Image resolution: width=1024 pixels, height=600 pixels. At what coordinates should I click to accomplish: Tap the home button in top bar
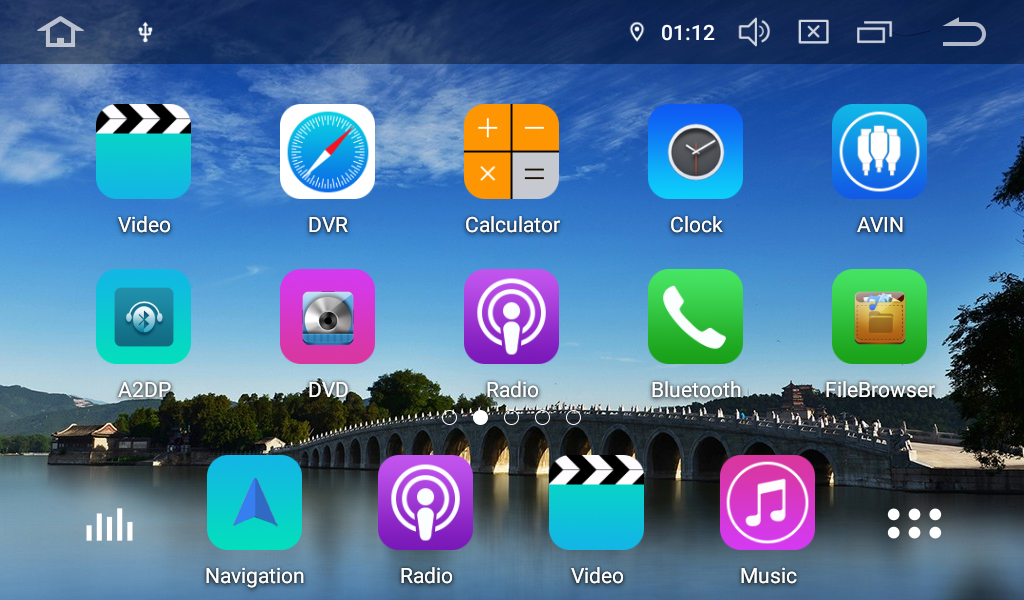tap(60, 32)
